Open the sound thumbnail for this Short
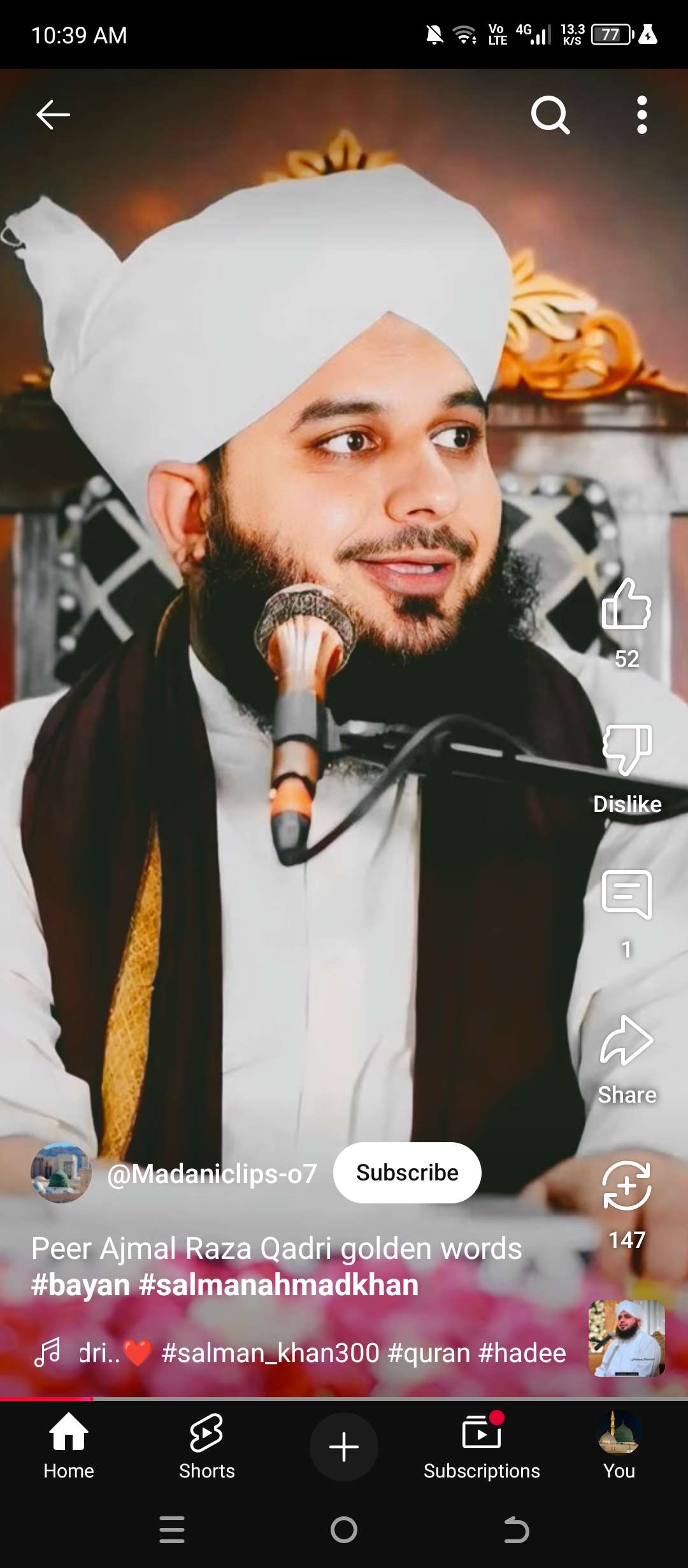The width and height of the screenshot is (688, 1568). (626, 1339)
